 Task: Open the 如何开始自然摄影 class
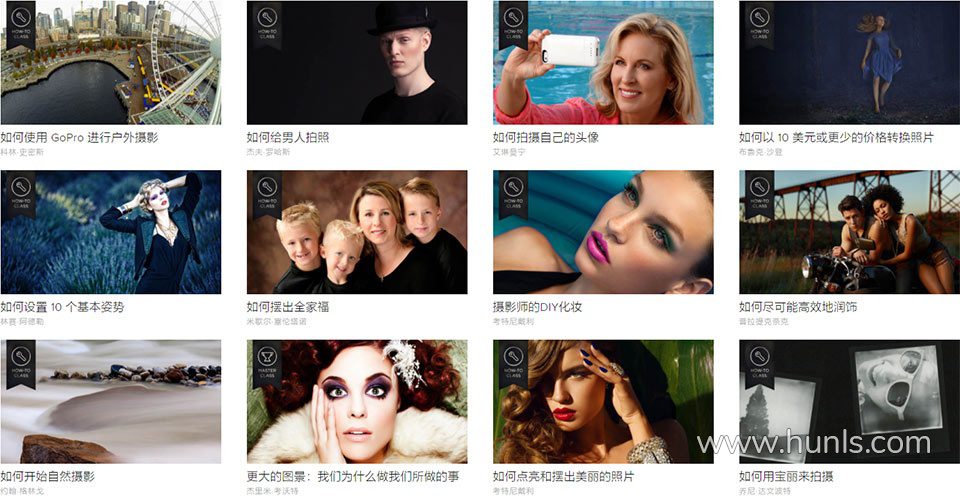coord(110,400)
